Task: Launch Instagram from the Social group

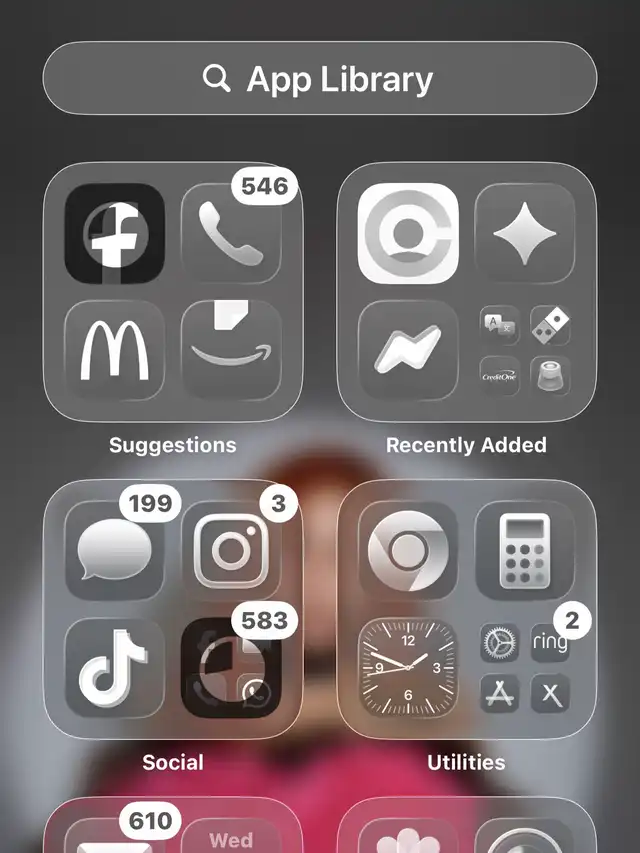Action: click(x=231, y=551)
